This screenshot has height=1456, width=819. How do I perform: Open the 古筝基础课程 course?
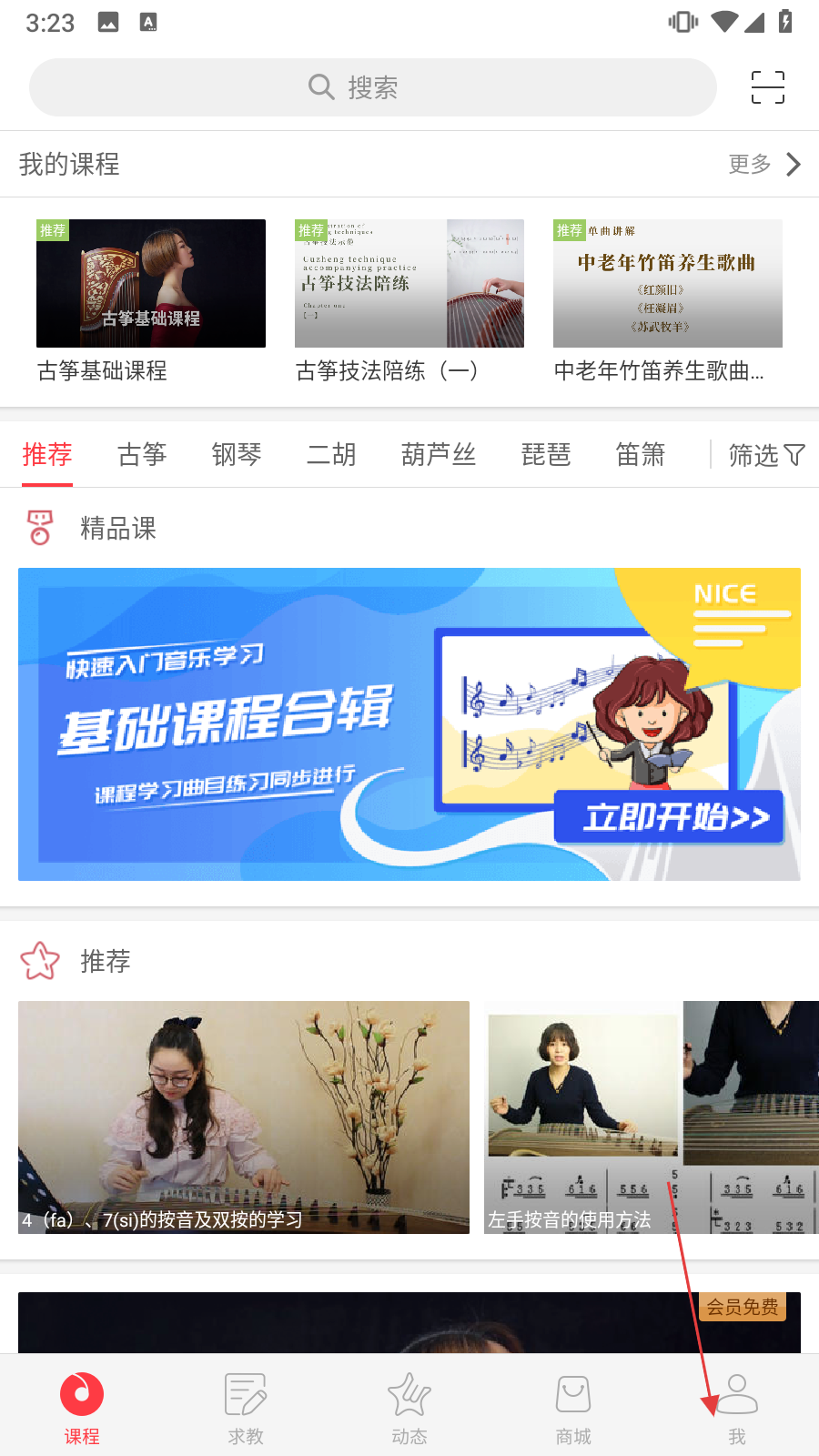tap(151, 284)
